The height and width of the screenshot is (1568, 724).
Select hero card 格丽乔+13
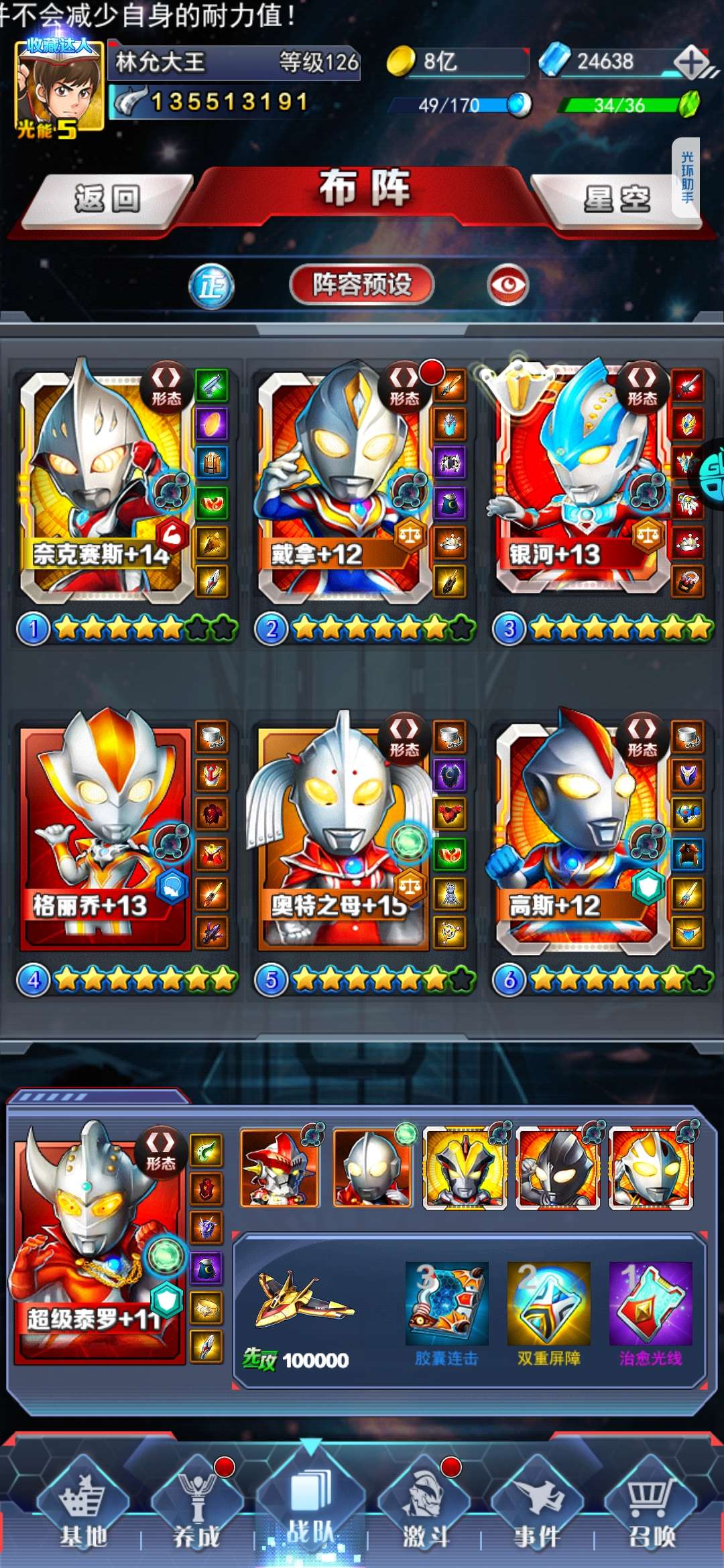click(x=107, y=834)
